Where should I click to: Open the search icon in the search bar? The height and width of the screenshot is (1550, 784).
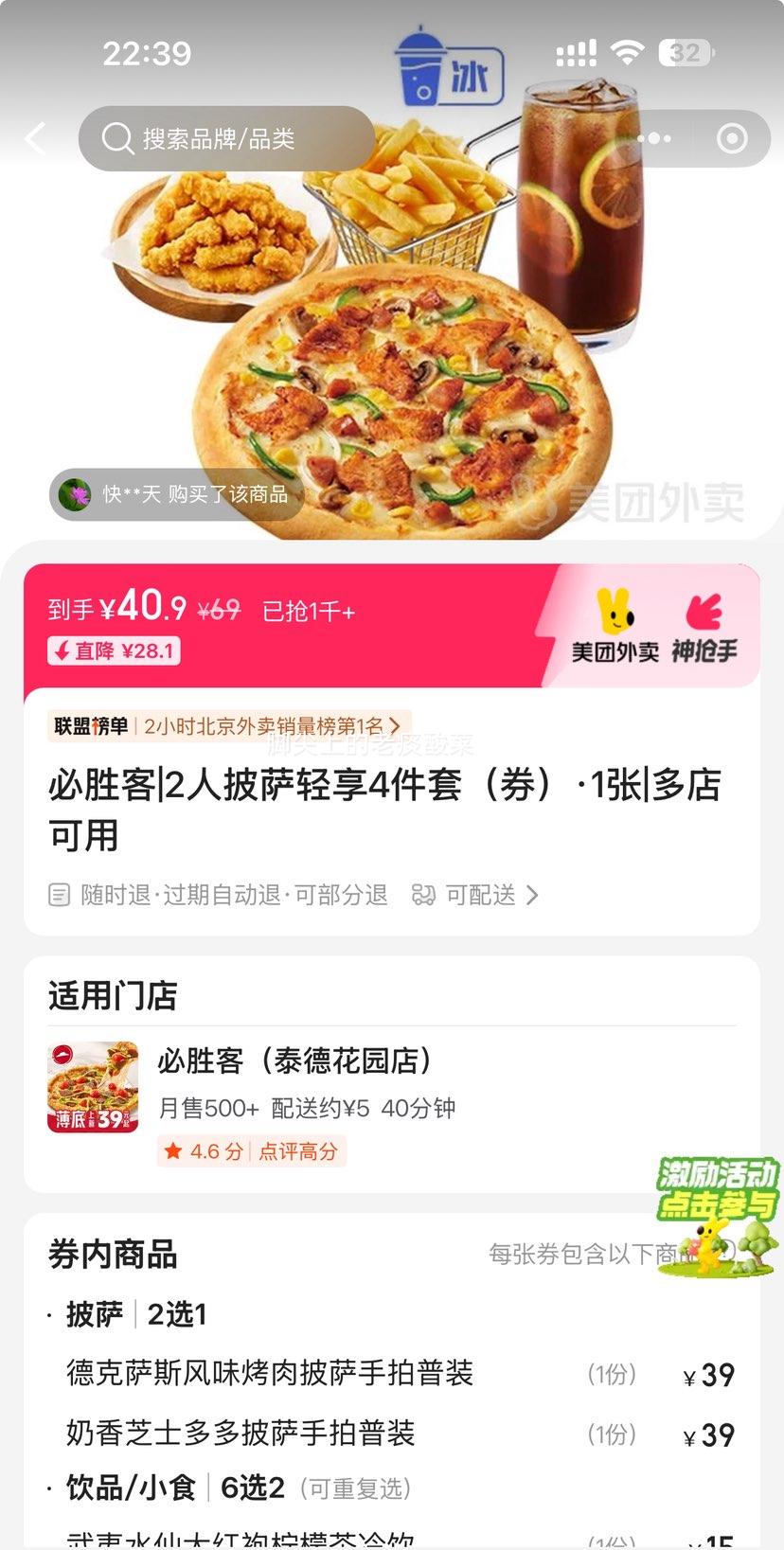[x=116, y=138]
